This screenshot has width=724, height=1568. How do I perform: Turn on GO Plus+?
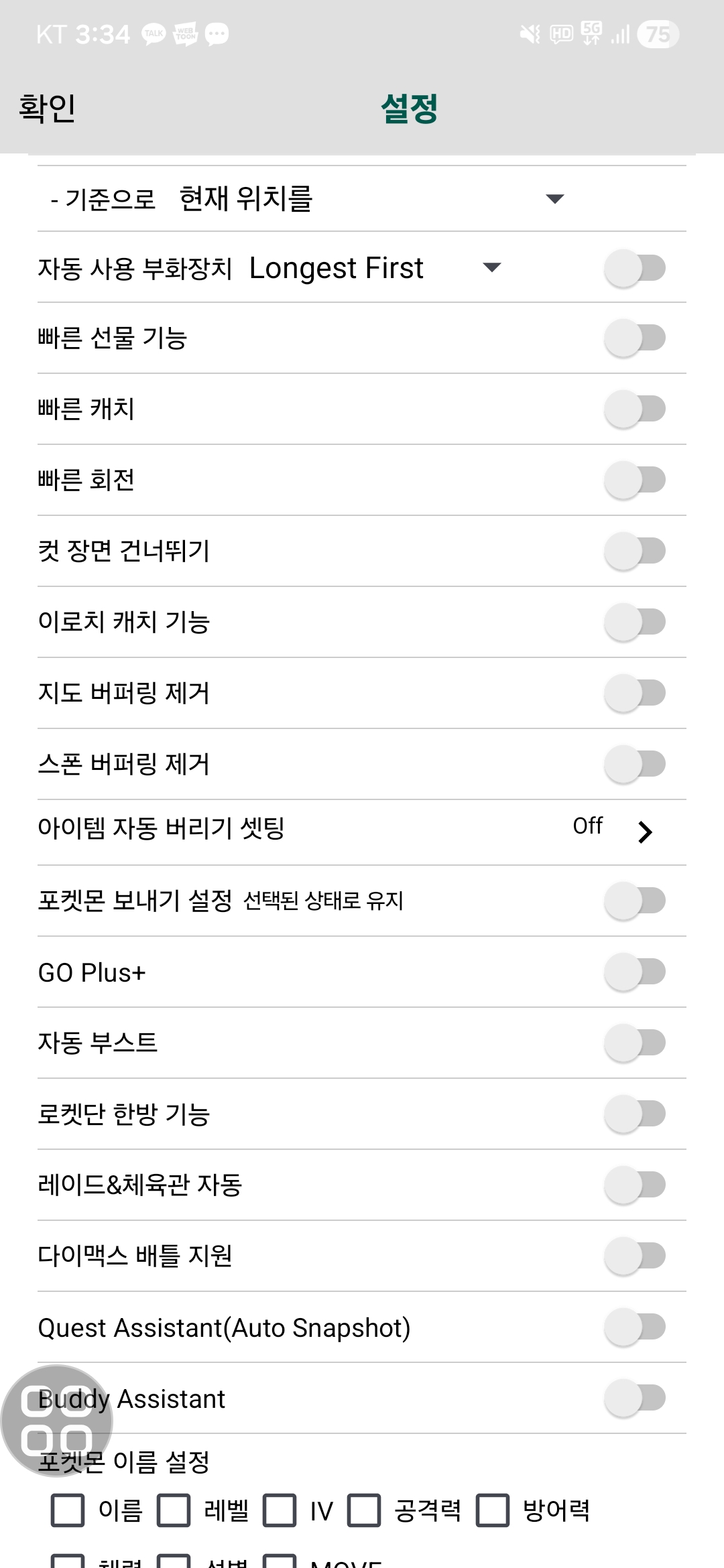634,972
